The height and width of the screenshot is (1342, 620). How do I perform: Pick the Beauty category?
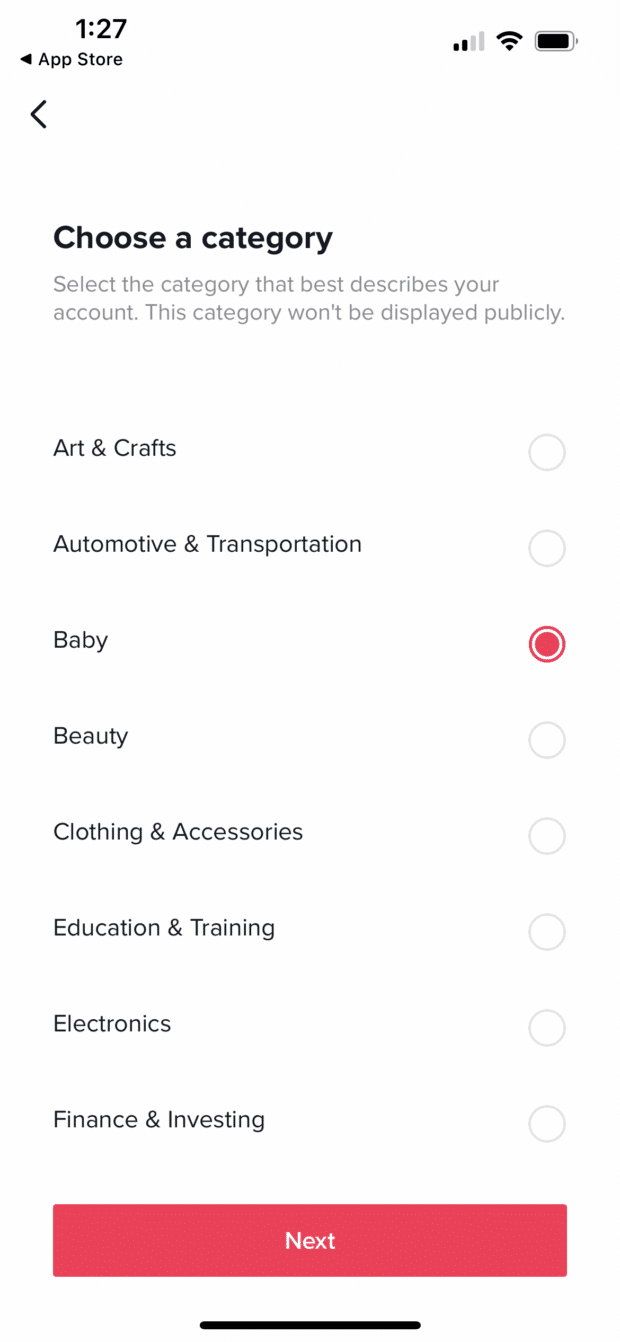(x=309, y=737)
